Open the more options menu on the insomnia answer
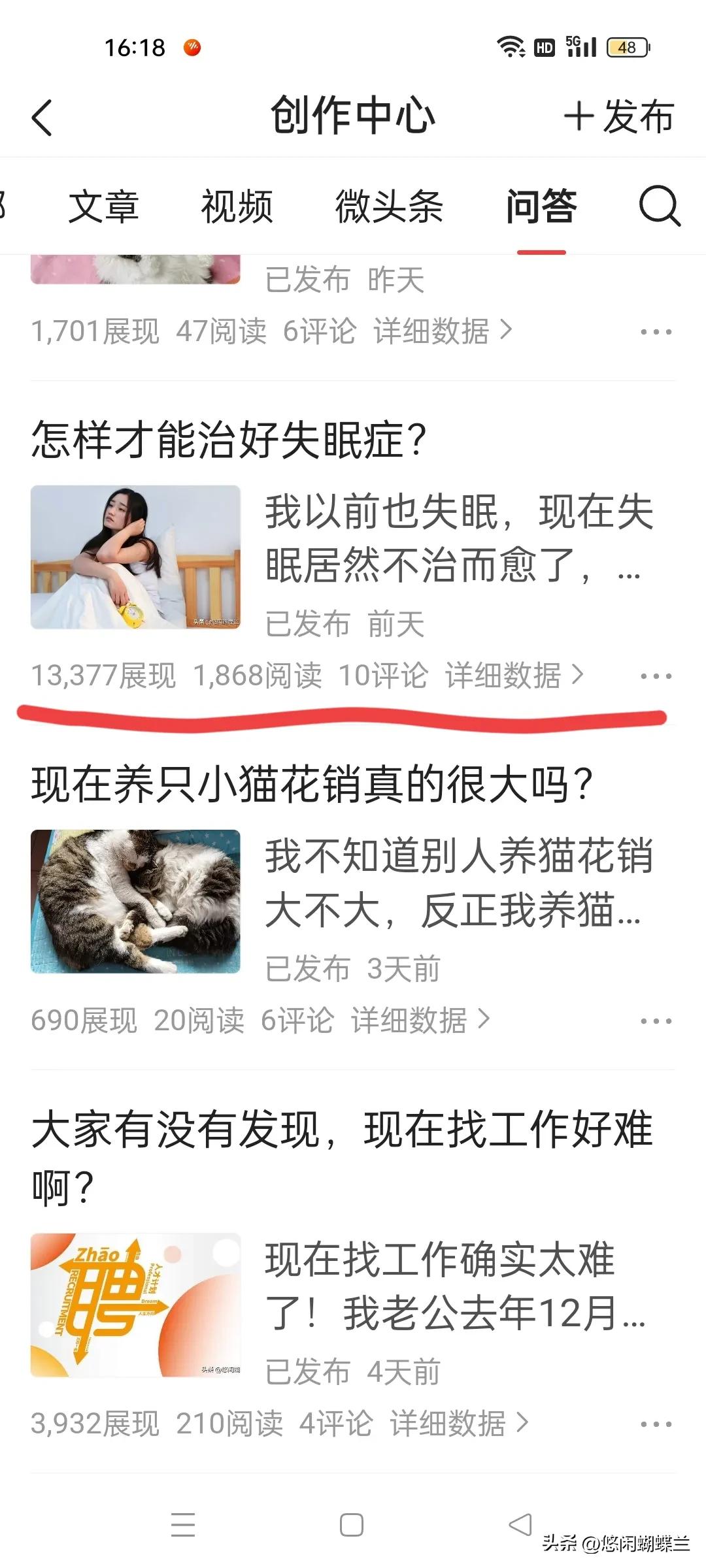This screenshot has width=706, height=1568. click(x=656, y=676)
